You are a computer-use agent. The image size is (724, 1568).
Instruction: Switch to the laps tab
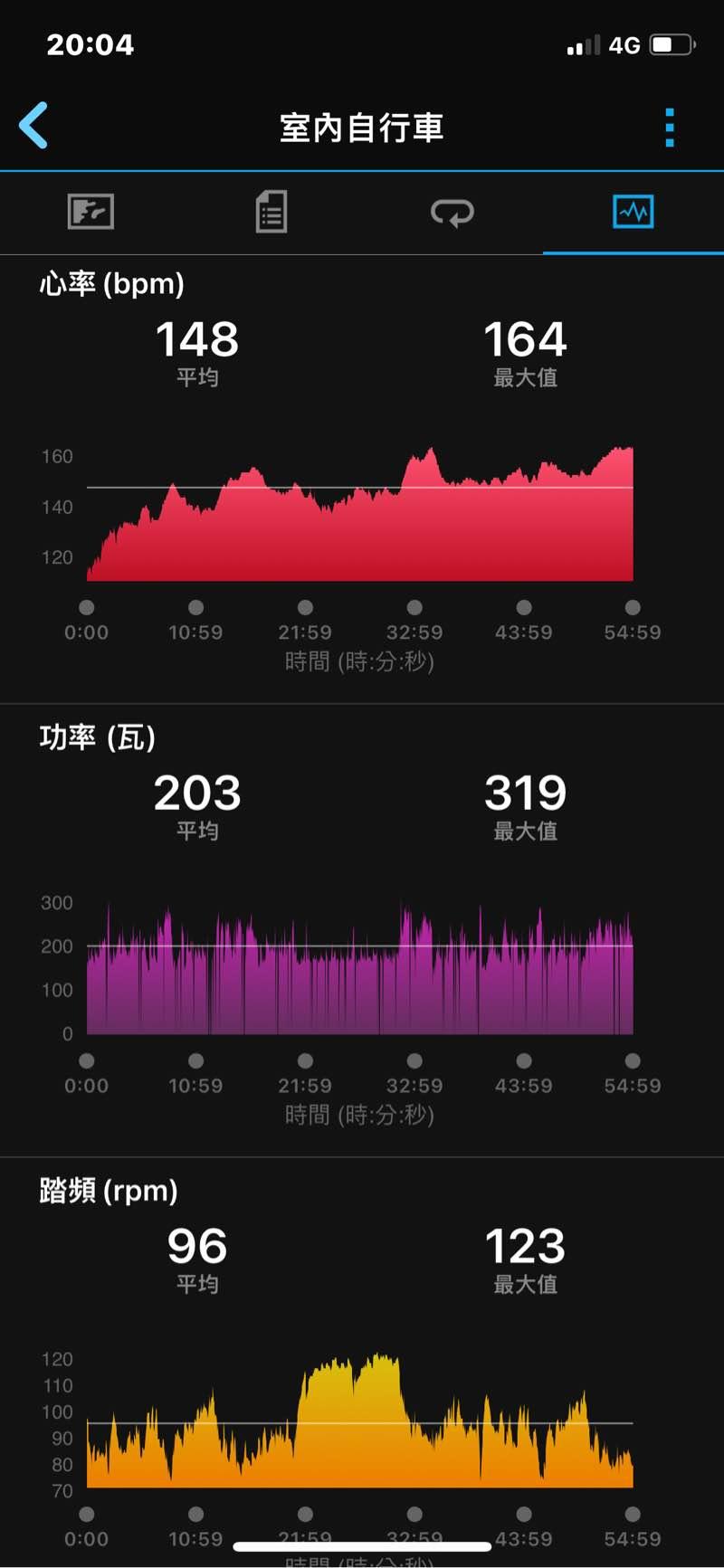click(452, 213)
